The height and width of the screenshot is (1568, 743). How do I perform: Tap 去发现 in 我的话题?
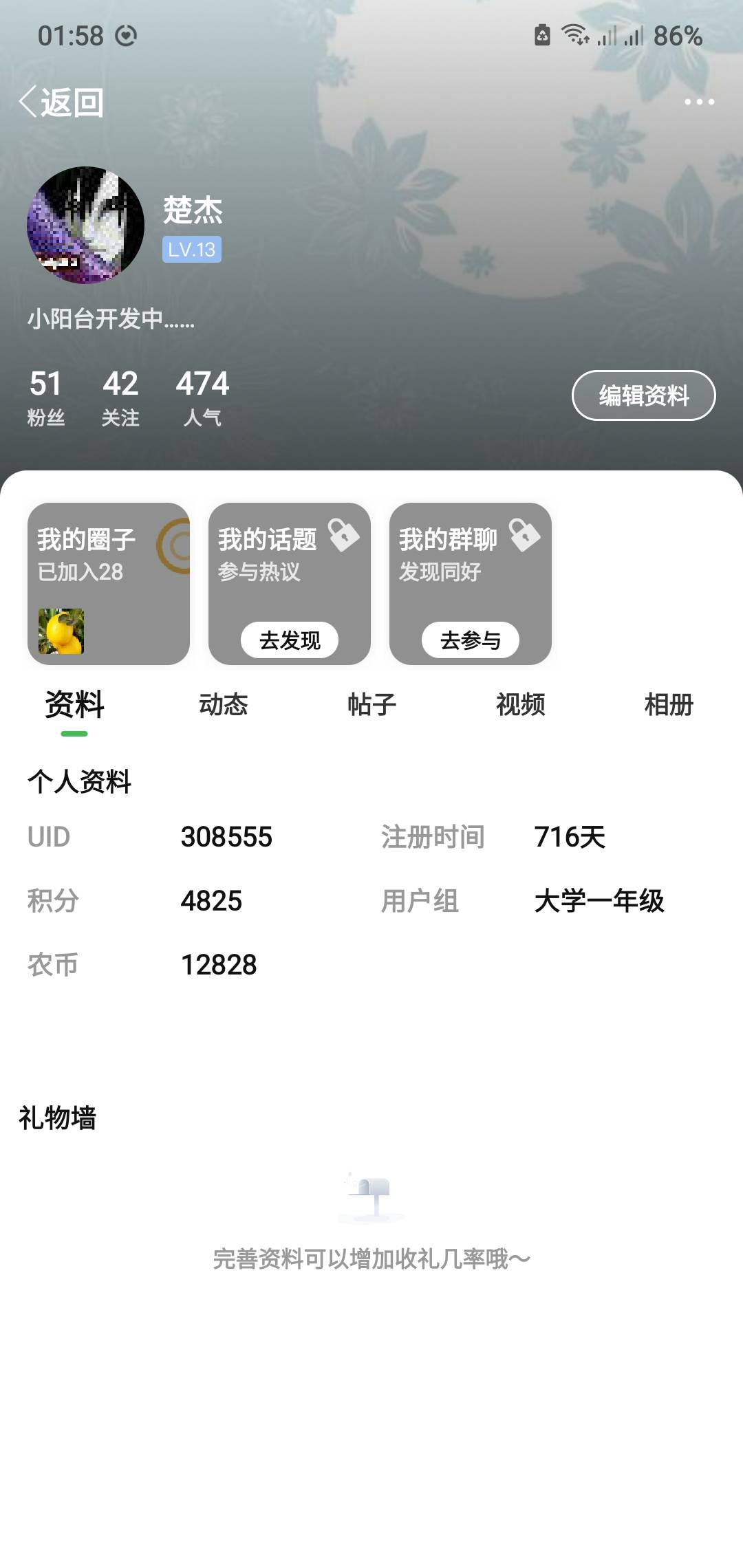(290, 640)
